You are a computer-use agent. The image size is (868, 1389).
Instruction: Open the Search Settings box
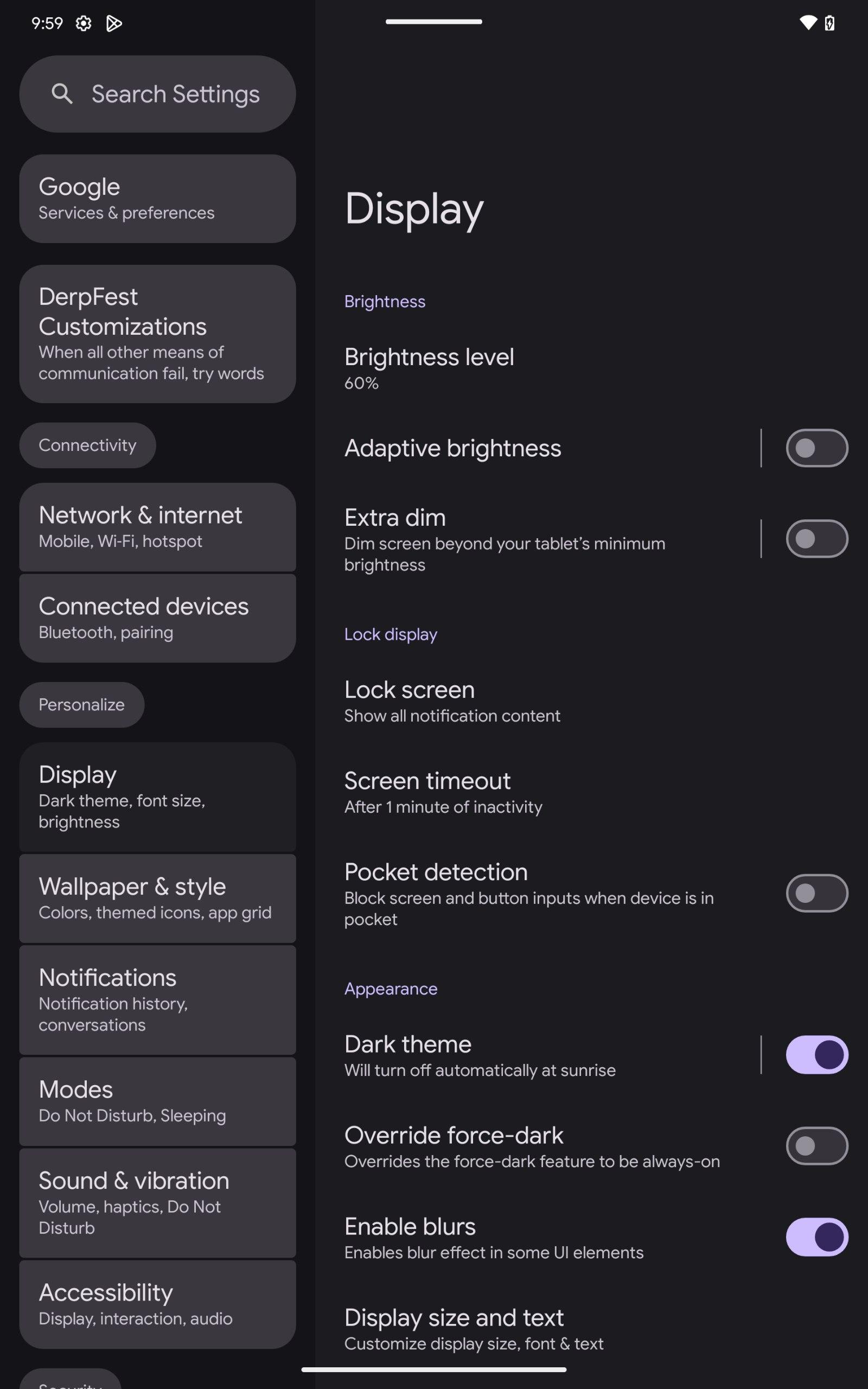[157, 93]
